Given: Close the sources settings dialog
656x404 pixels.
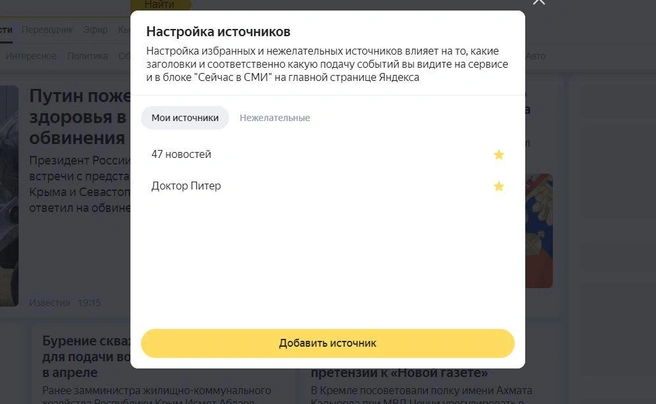Looking at the screenshot, I should tap(539, 3).
